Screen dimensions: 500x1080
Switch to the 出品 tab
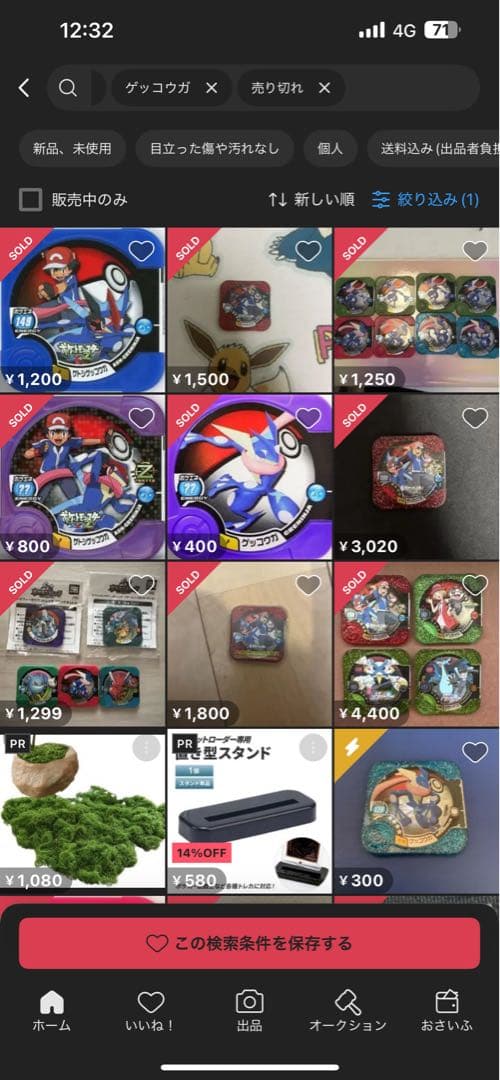pos(249,1011)
